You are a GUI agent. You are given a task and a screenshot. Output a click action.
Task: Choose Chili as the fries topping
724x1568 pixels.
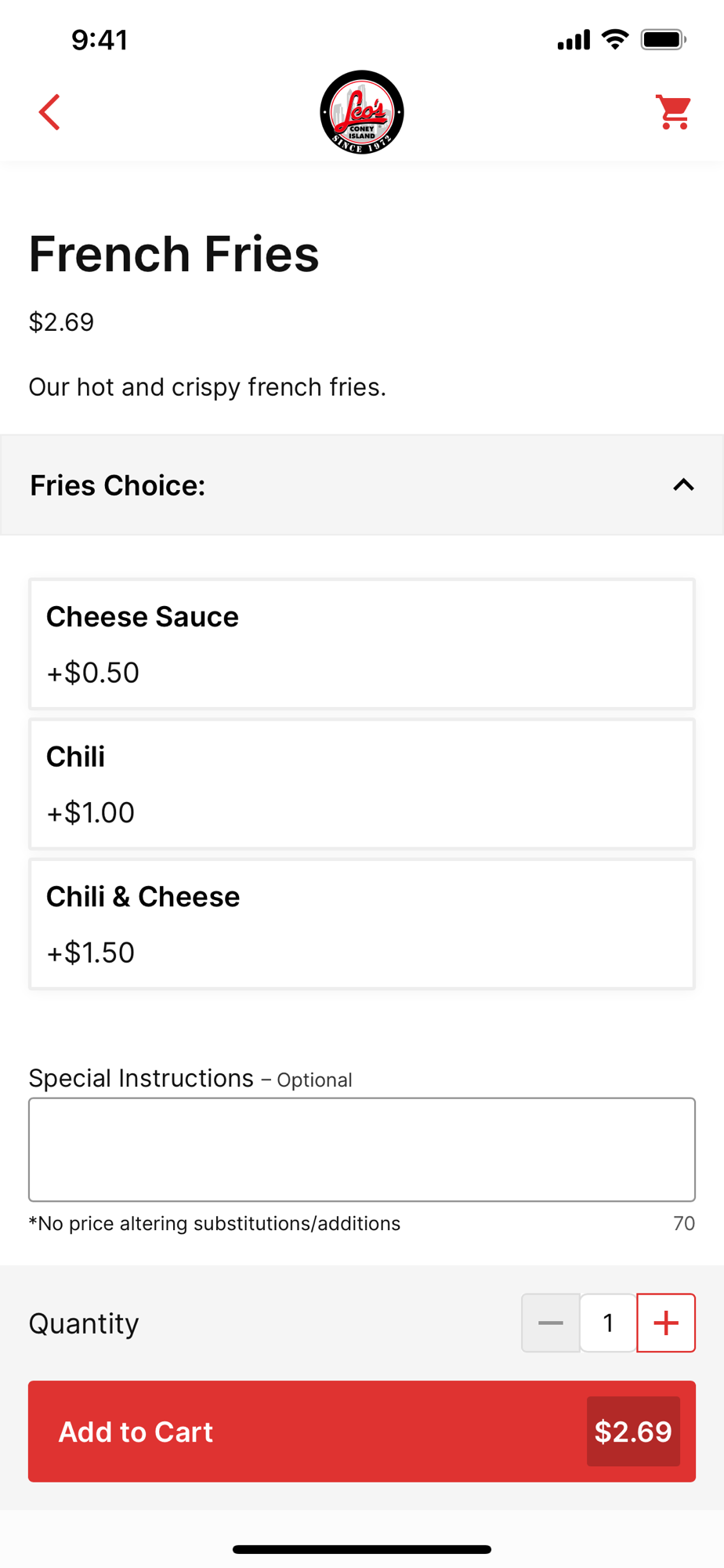pyautogui.click(x=361, y=784)
